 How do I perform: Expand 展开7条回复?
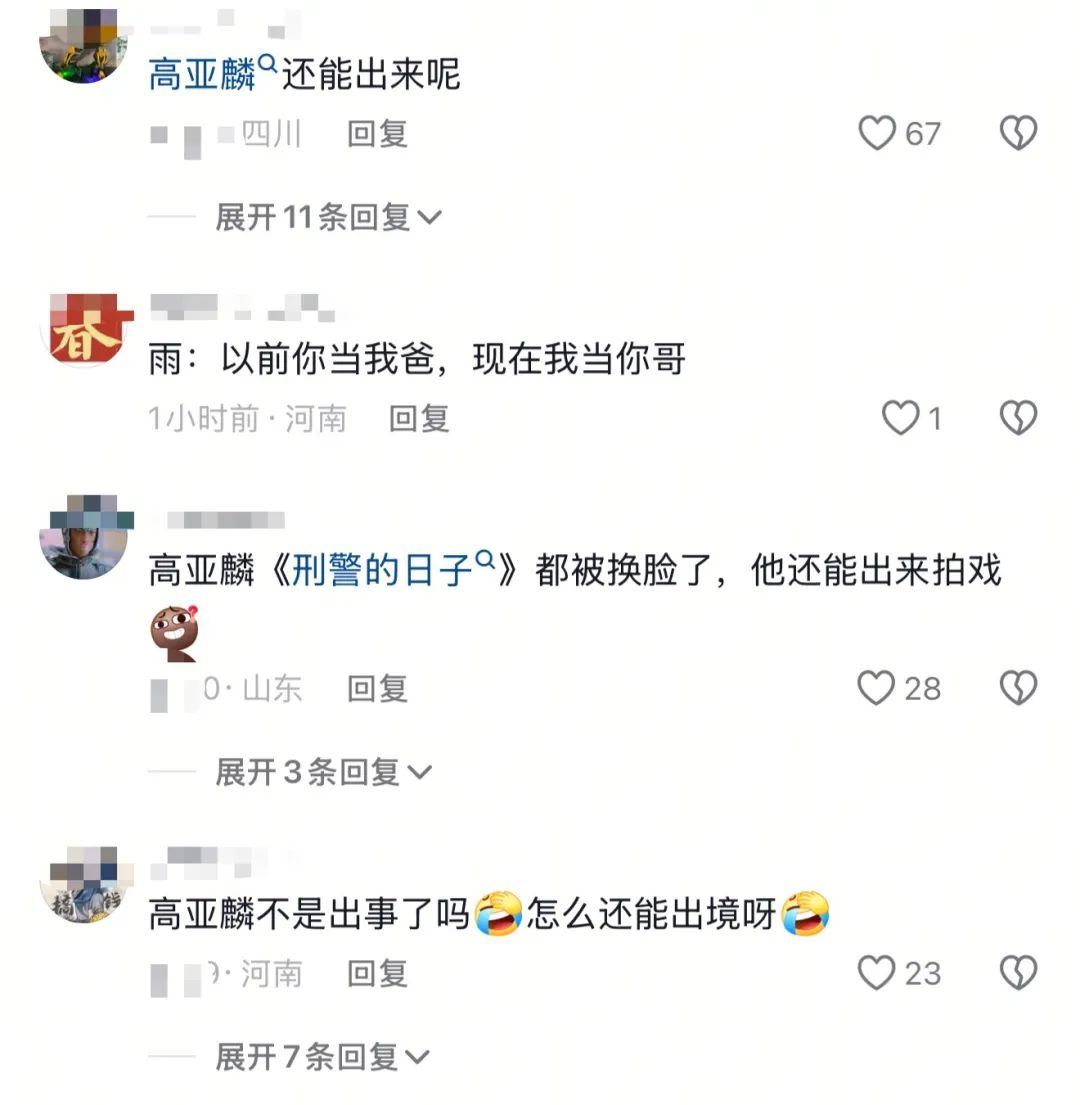click(323, 1057)
